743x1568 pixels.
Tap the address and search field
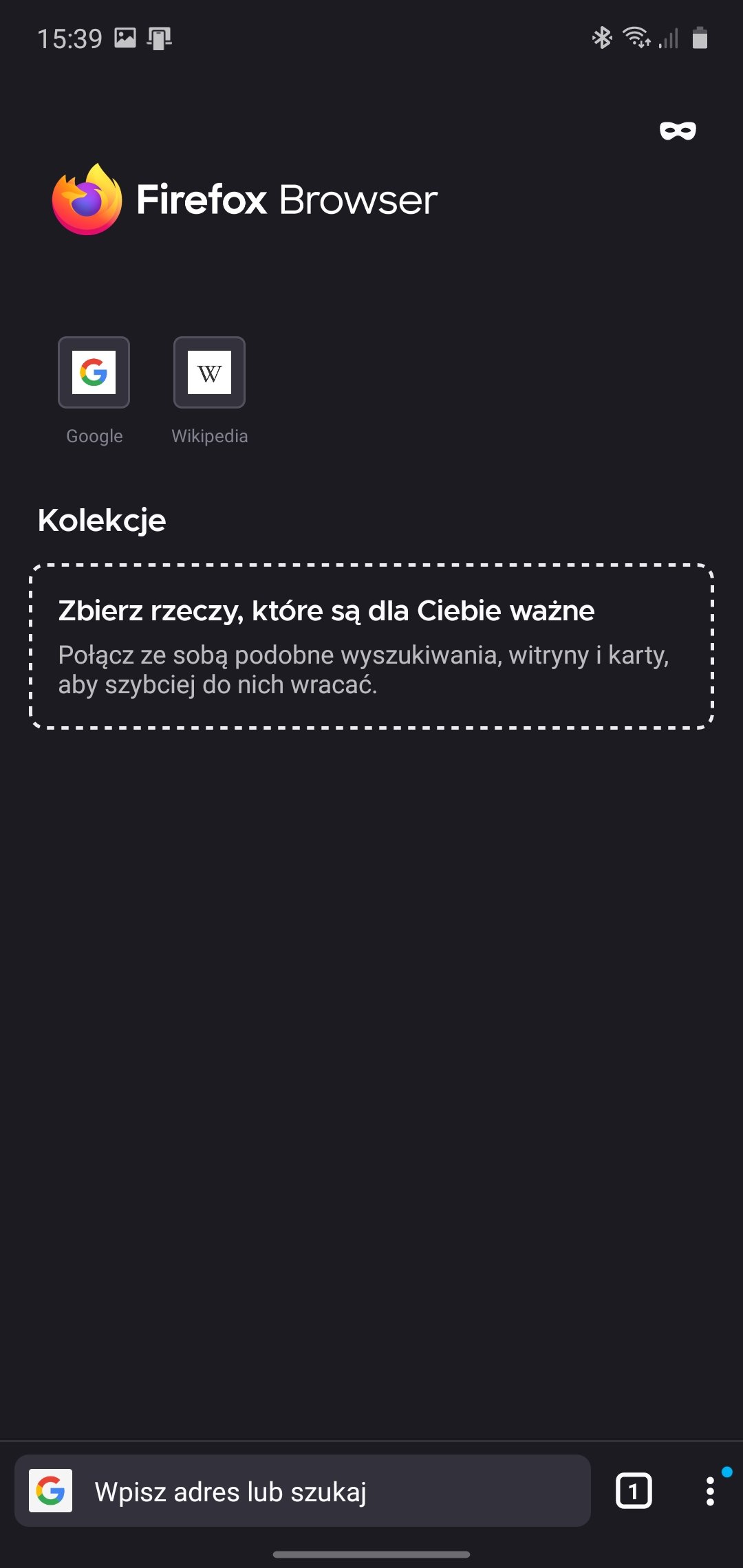(x=303, y=1491)
